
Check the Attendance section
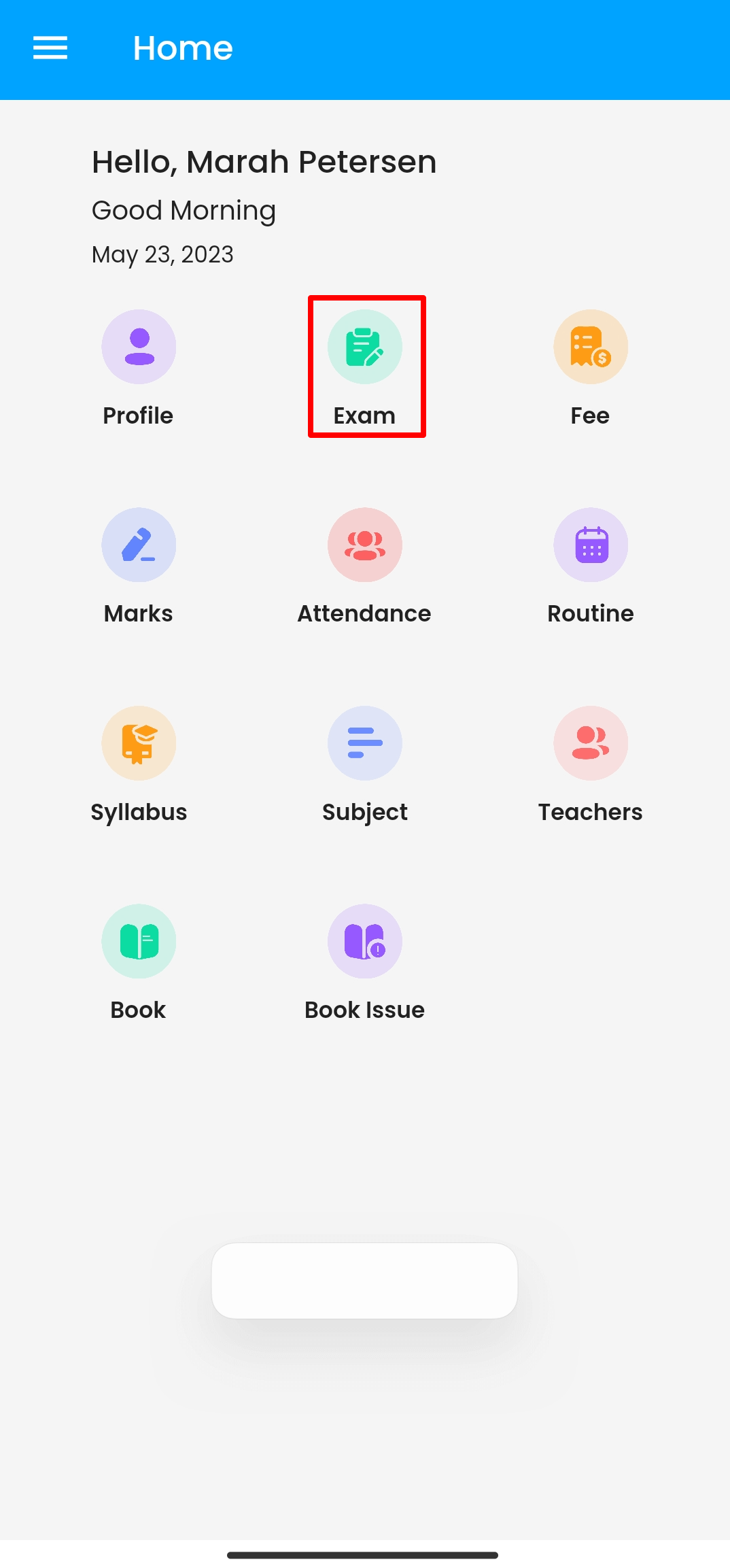pyautogui.click(x=365, y=545)
